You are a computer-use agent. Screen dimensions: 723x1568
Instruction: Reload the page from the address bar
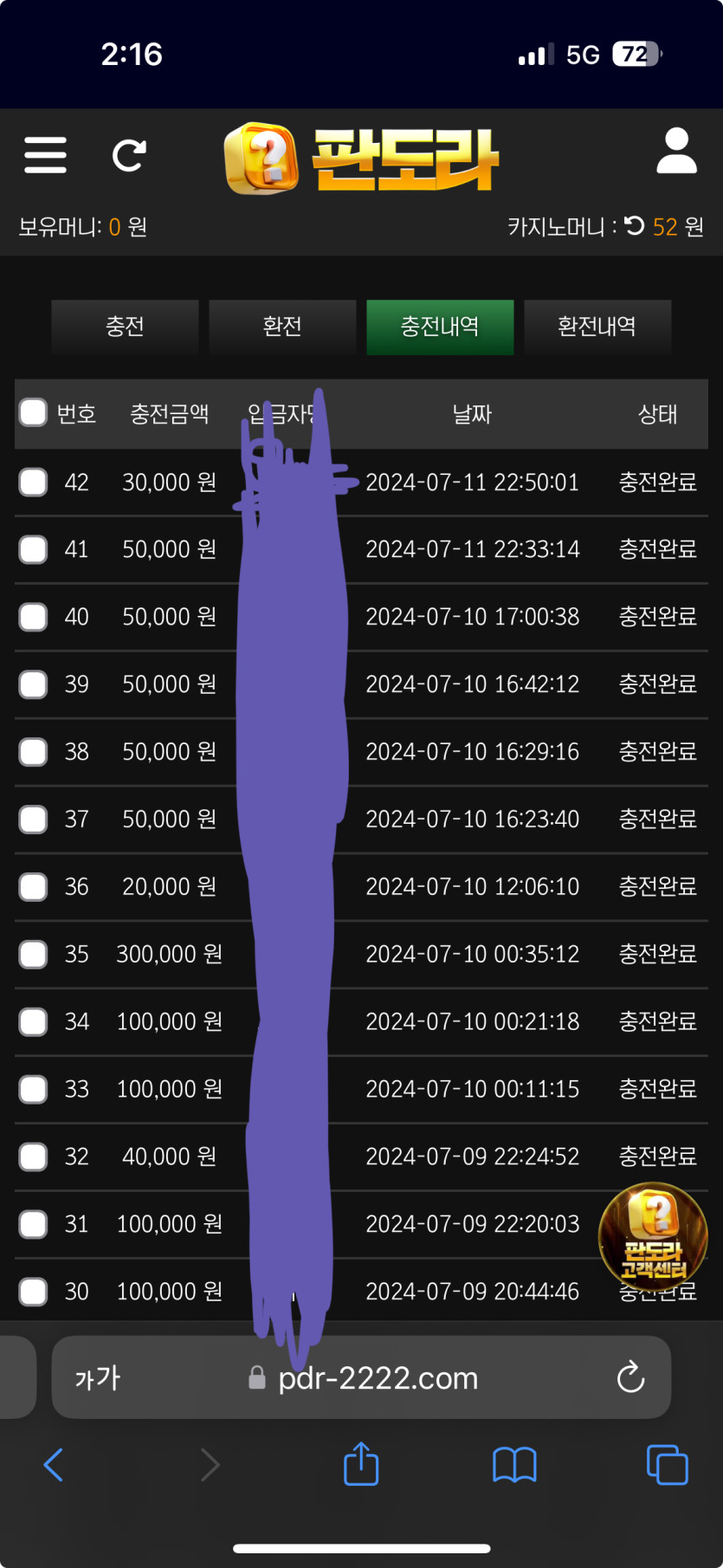[x=630, y=1377]
